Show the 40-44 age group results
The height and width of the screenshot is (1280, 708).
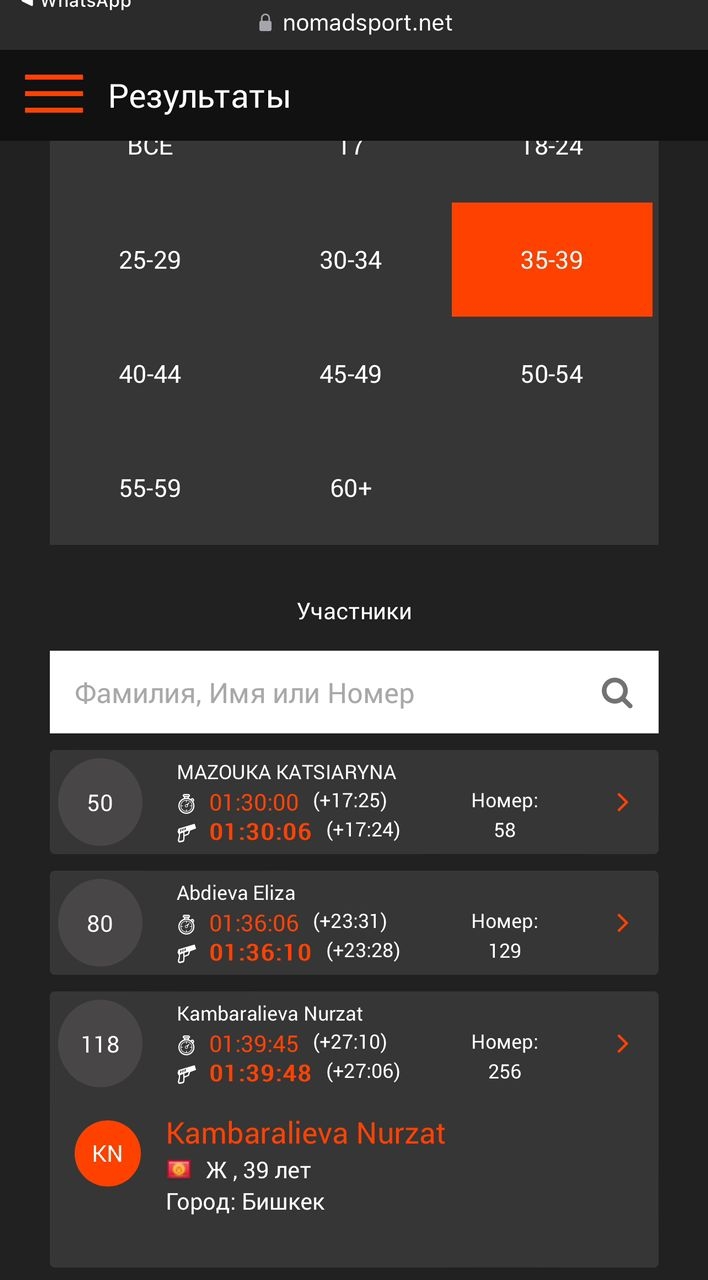(x=150, y=374)
